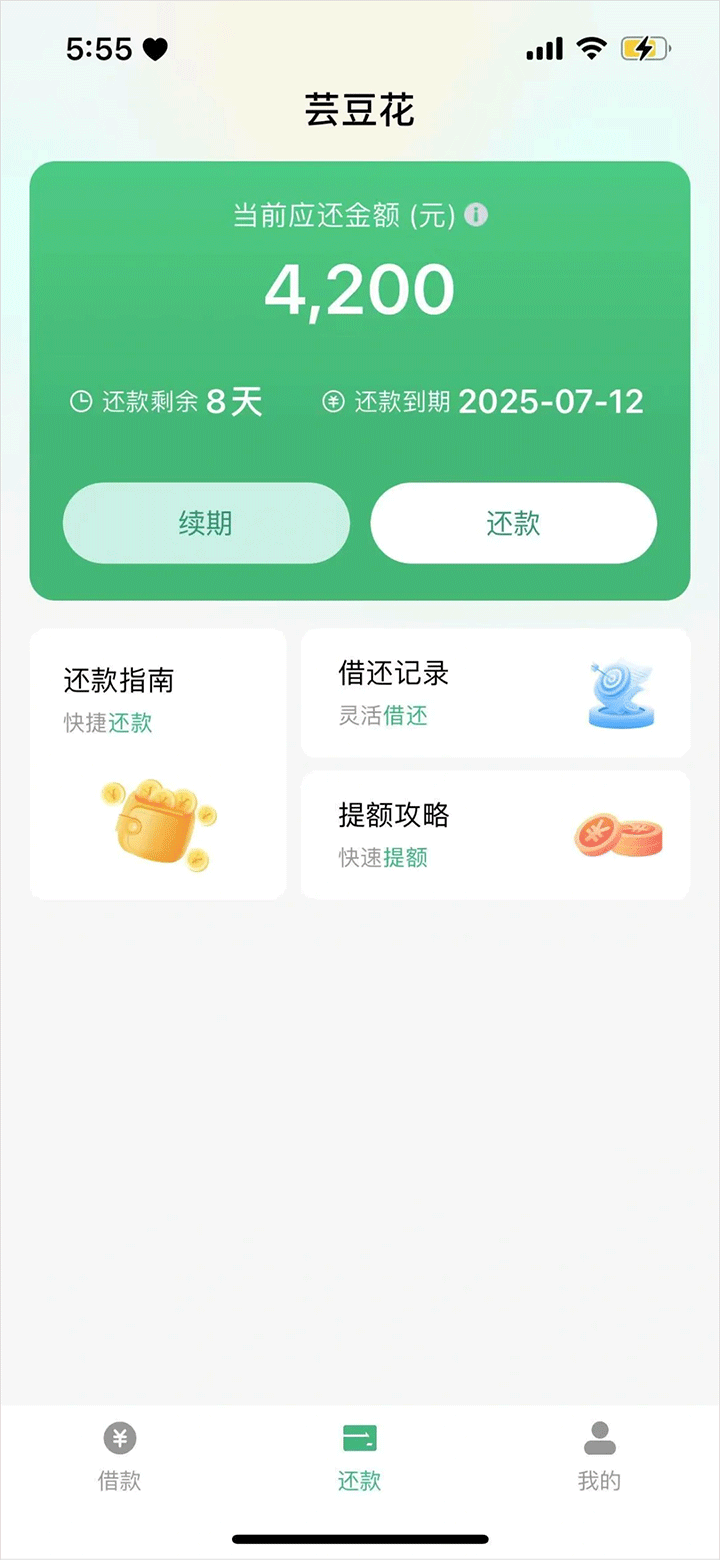
Task: Tap the info icon beside 当前应还金额
Action: [x=477, y=215]
